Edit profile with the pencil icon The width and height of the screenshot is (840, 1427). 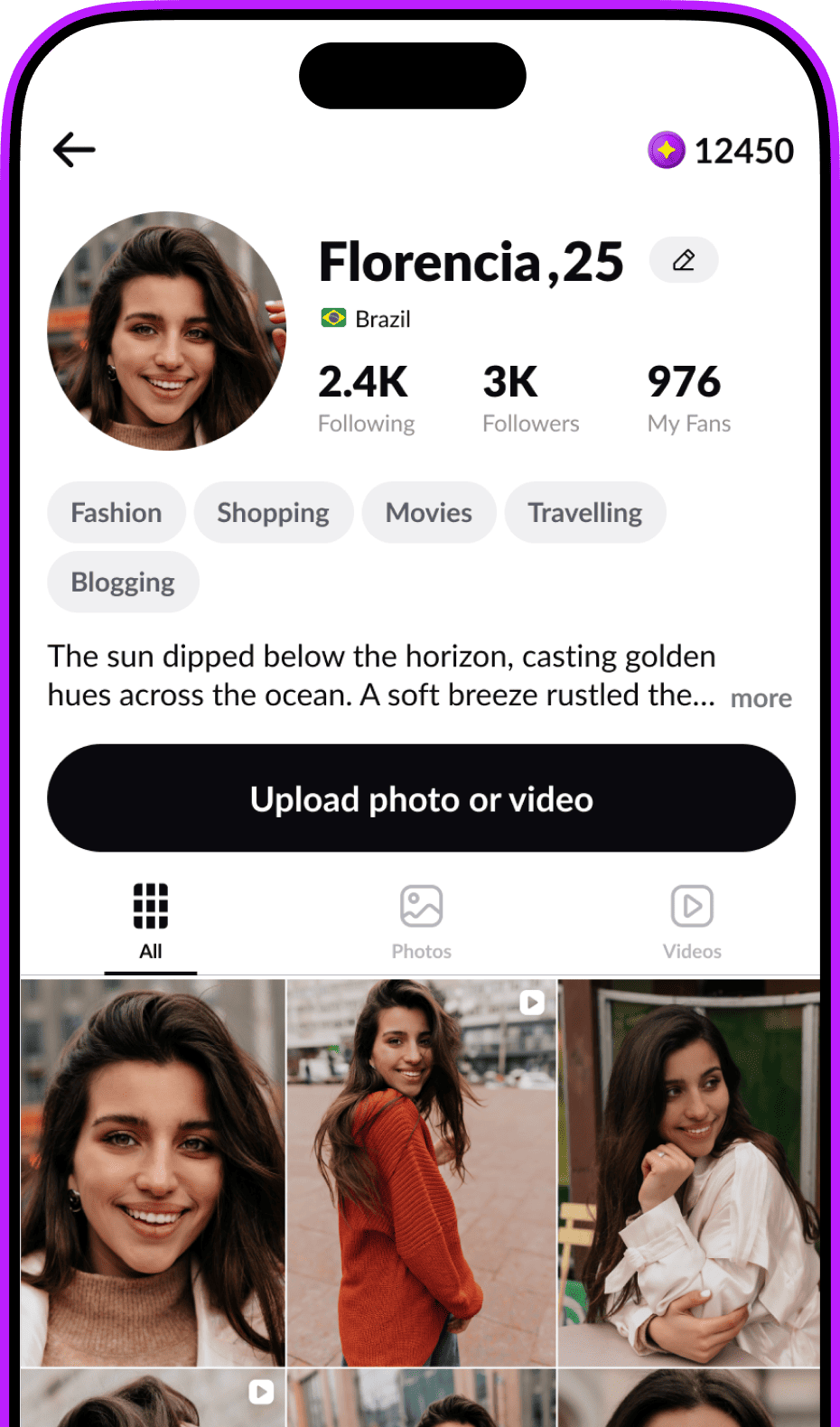(684, 261)
